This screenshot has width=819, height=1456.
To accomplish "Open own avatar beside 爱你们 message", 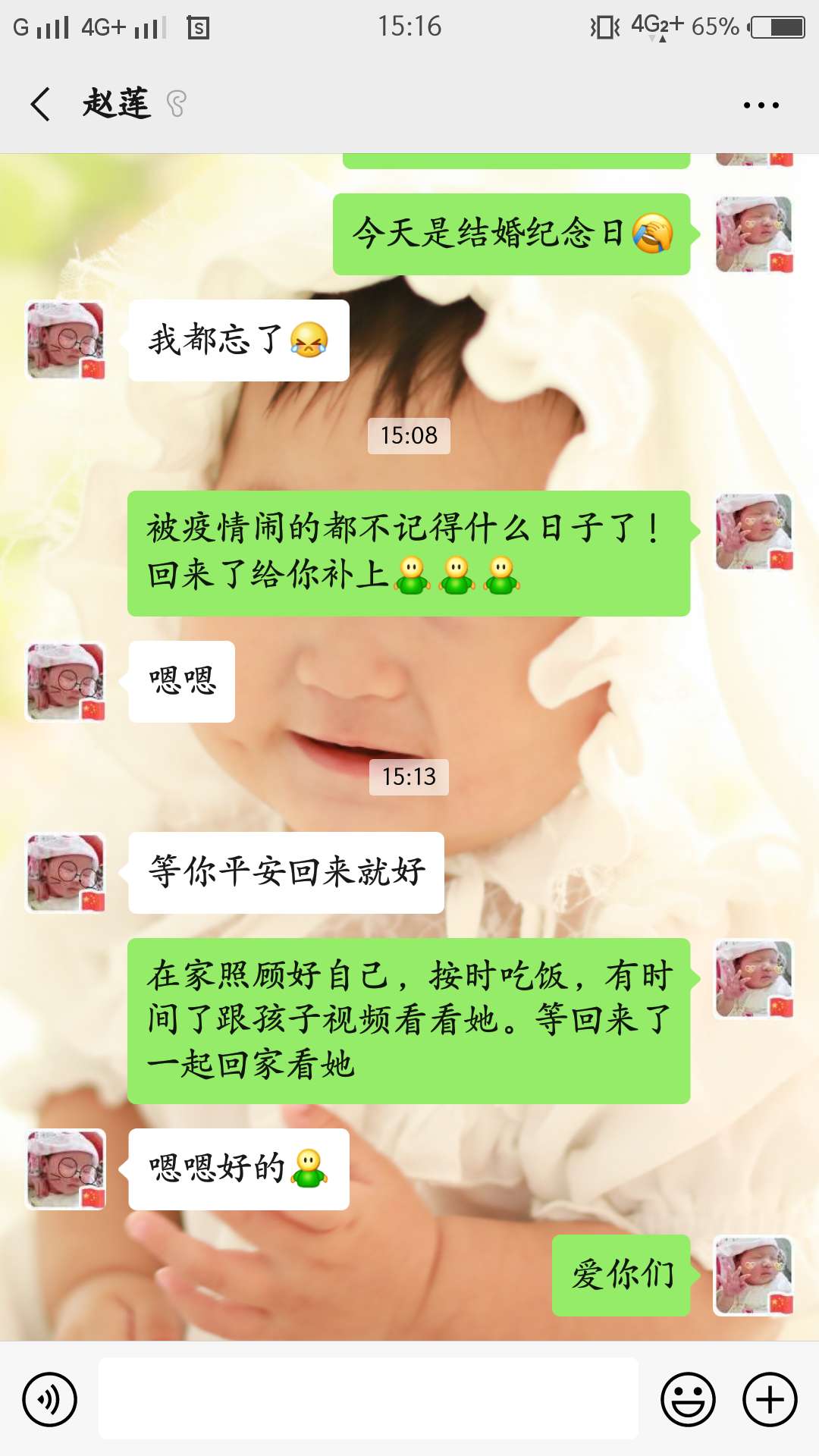I will (x=754, y=1276).
